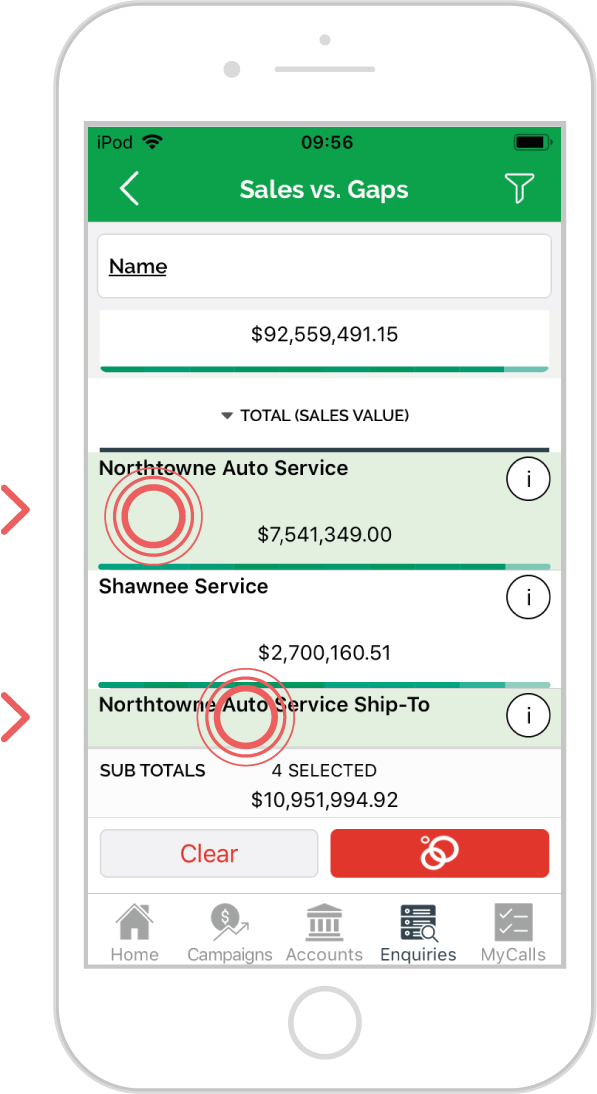Switch to the Accounts tab
The image size is (597, 1094).
(324, 933)
